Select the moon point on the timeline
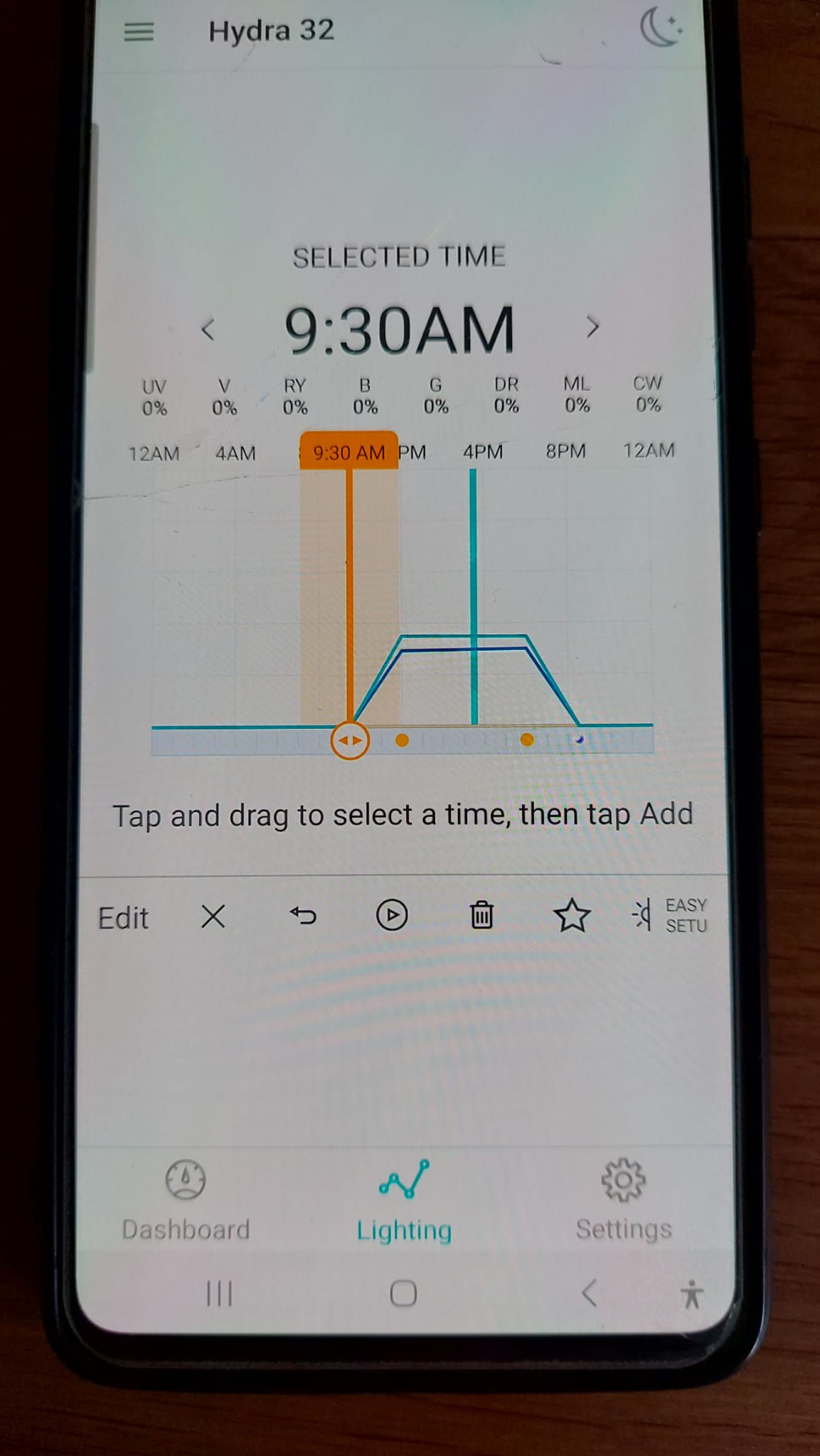820x1456 pixels. coord(580,739)
